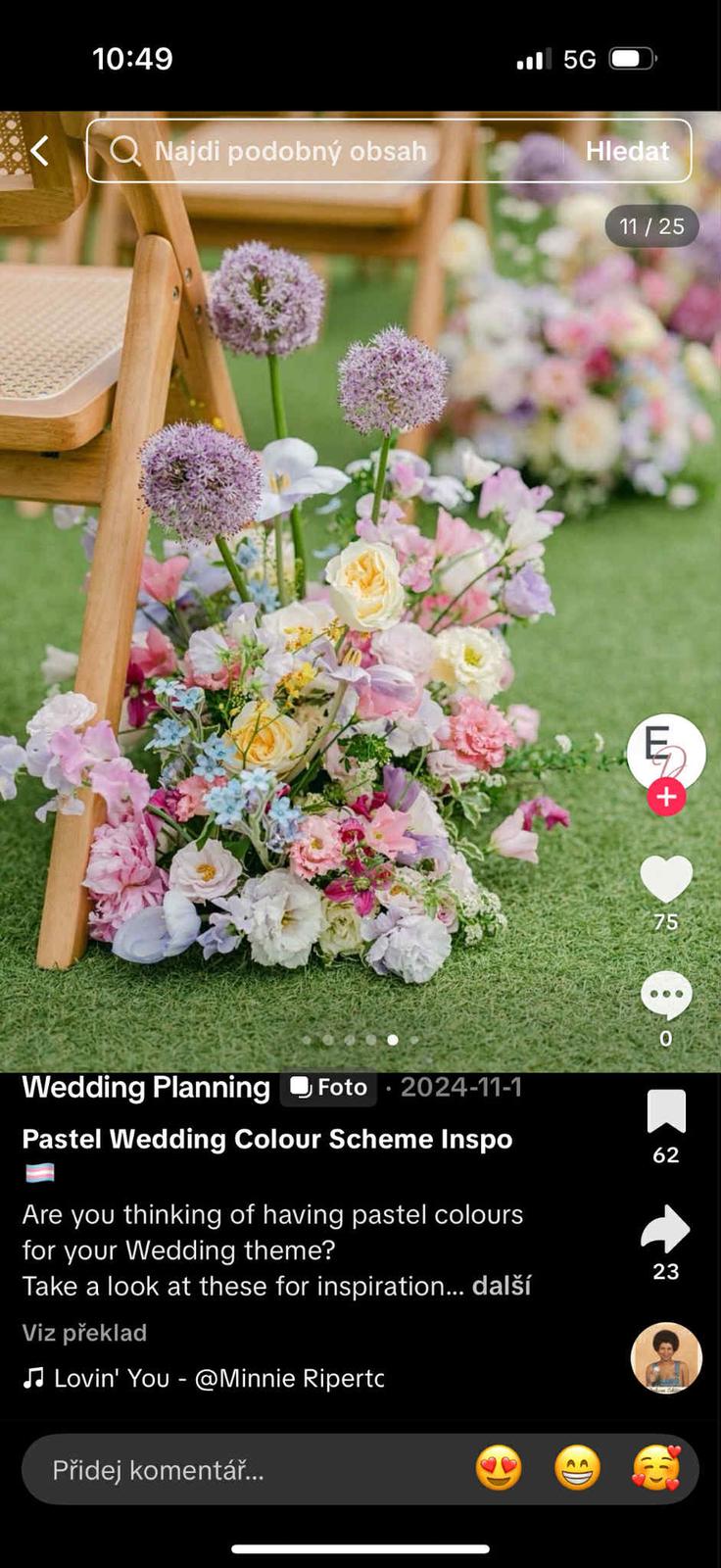The height and width of the screenshot is (1568, 721).
Task: Open the Wedding Planning account name
Action: [146, 1087]
